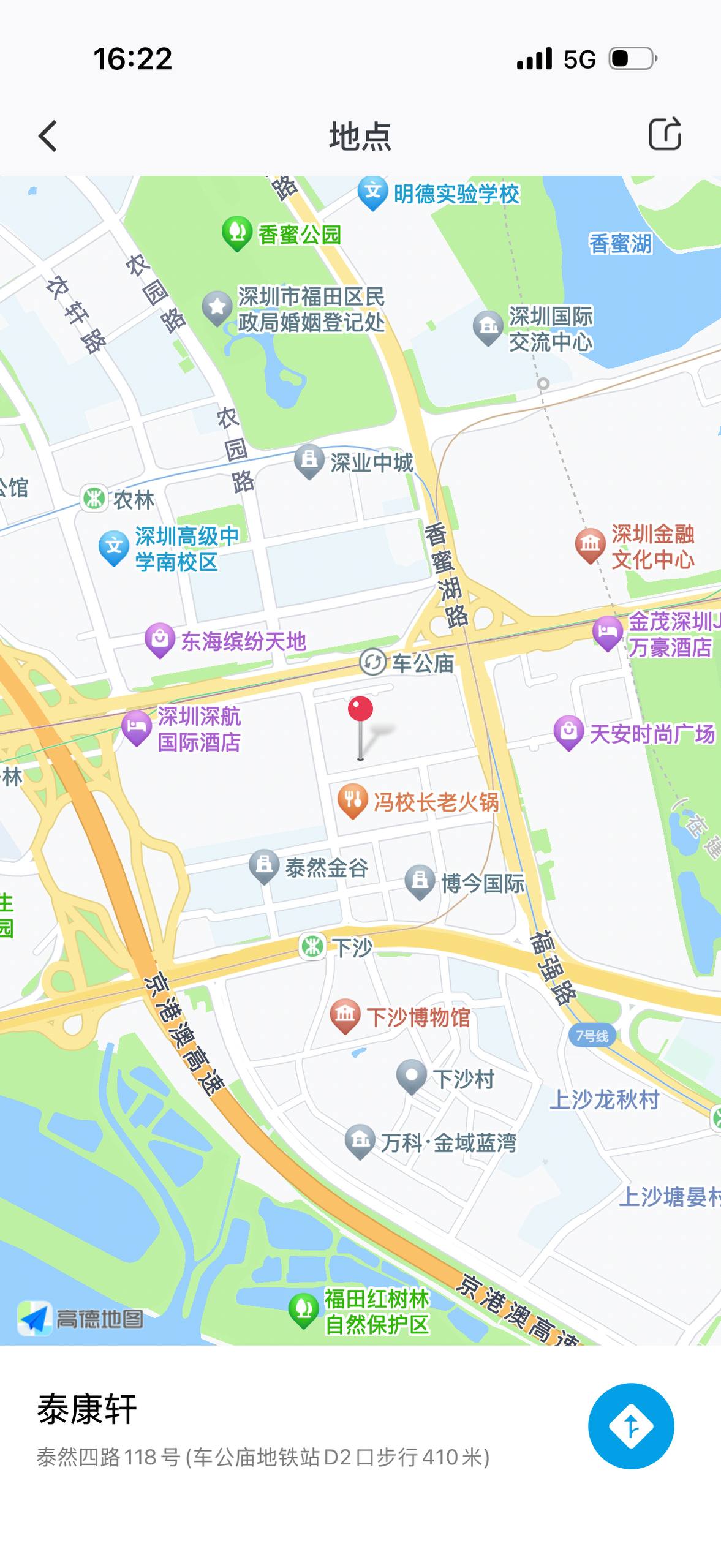Select the 明德实验学校 school marker
Screen dimensions: 721x1568
(372, 193)
